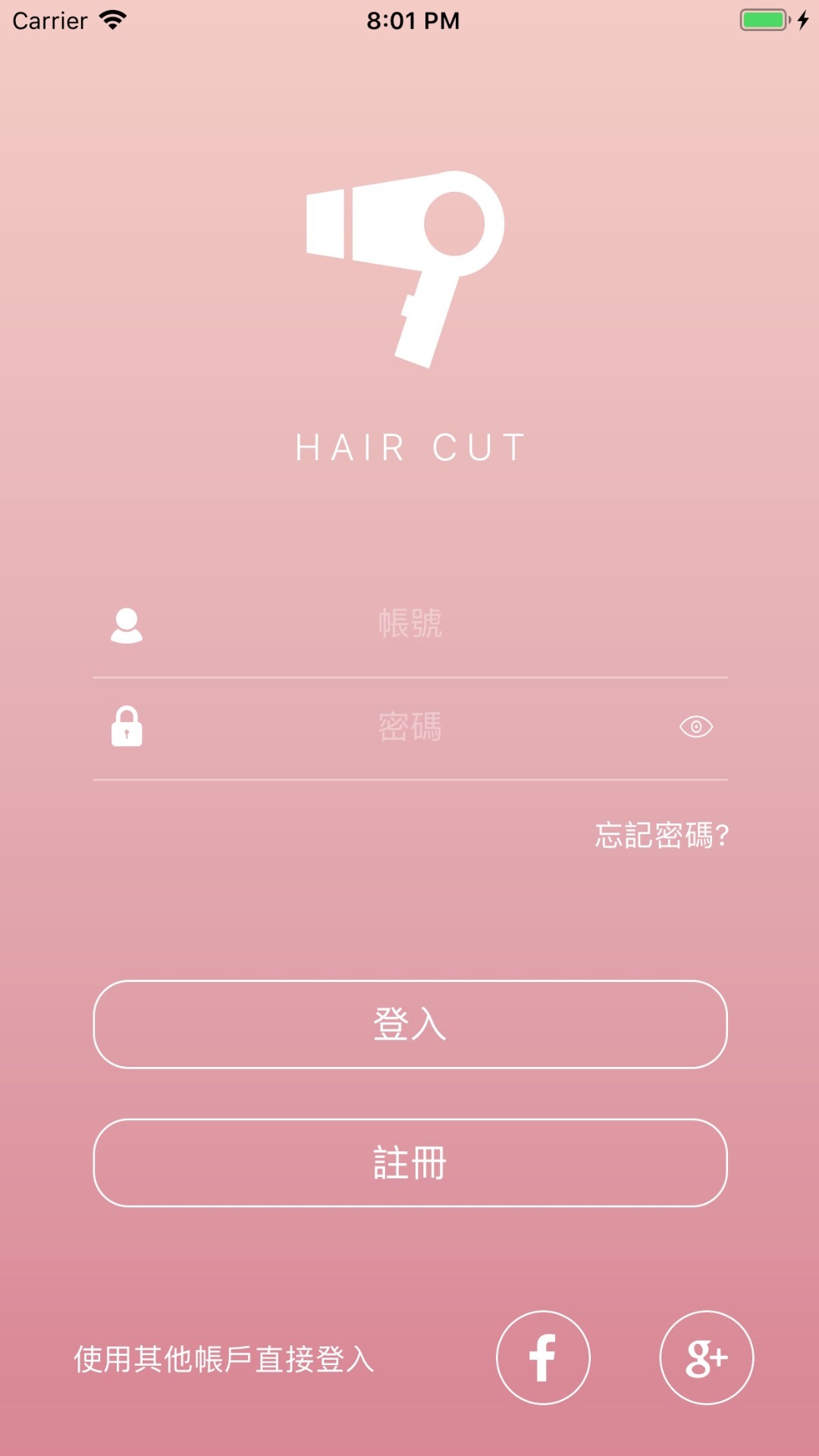Viewport: 819px width, 1456px height.
Task: Click the charging bolt icon
Action: click(x=802, y=19)
